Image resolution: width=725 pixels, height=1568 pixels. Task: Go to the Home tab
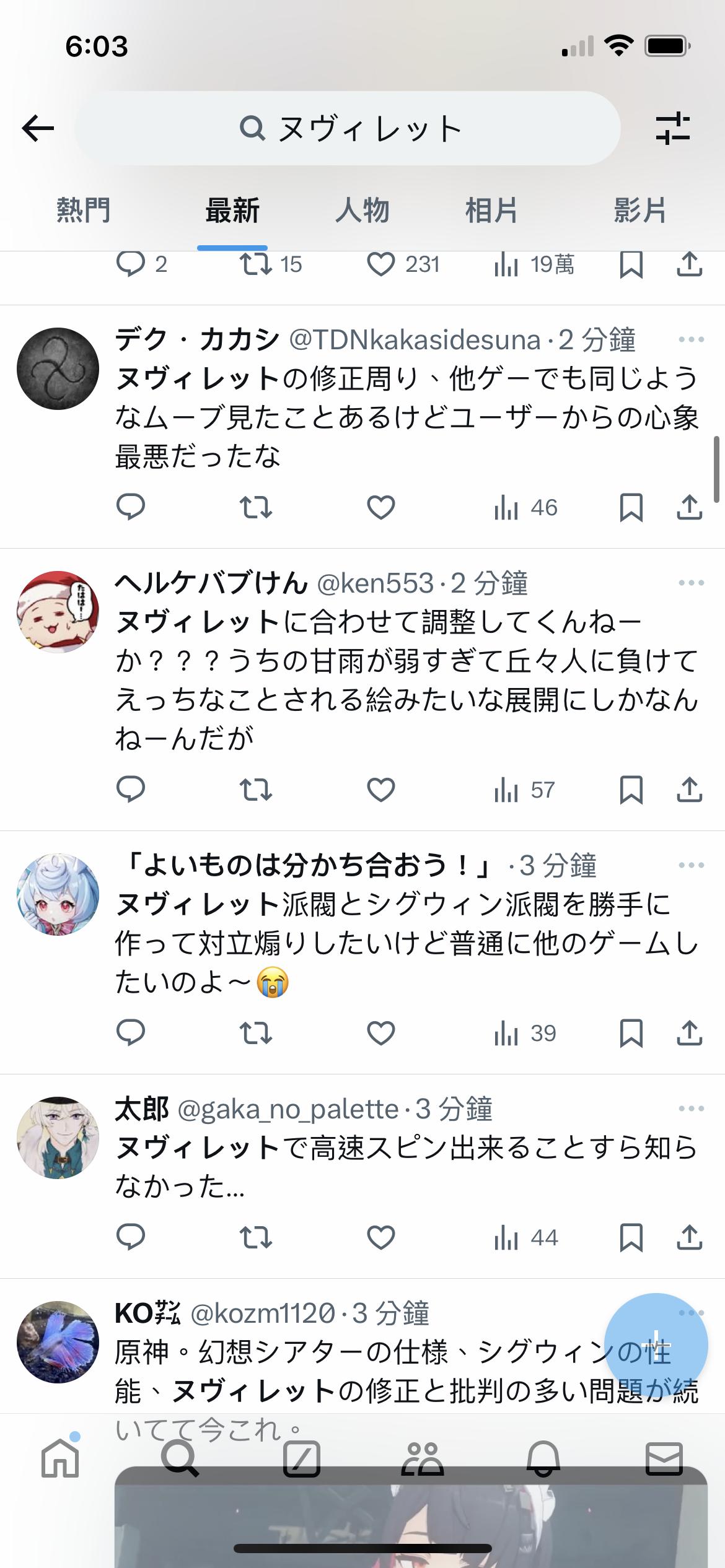[60, 1459]
